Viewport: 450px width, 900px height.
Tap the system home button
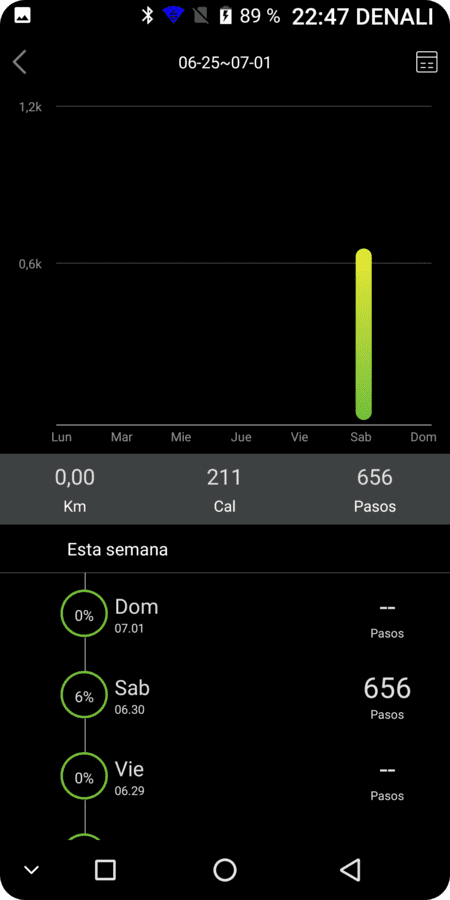point(225,870)
